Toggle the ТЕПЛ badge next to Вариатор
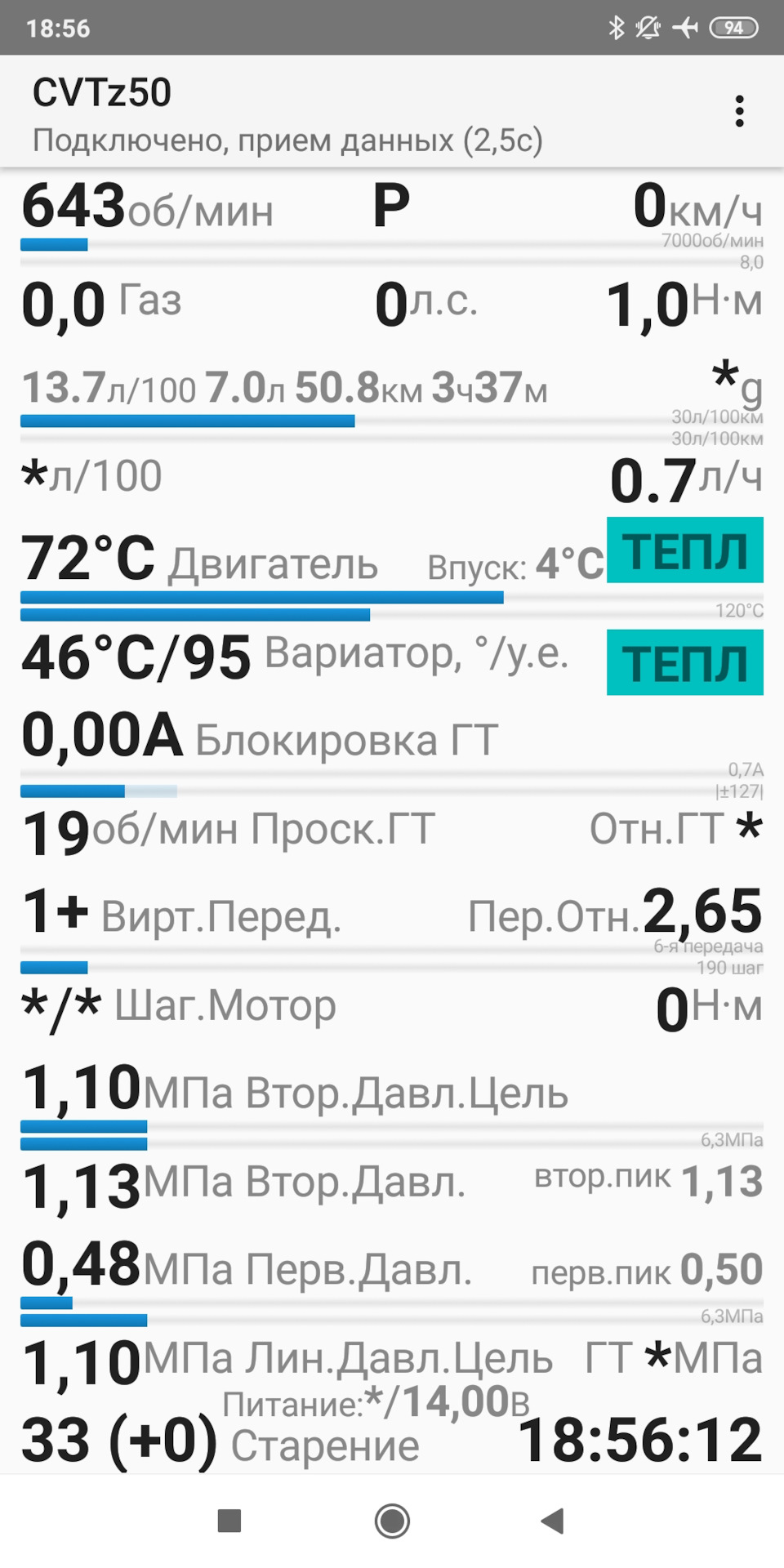This screenshot has width=784, height=1568. 684,662
